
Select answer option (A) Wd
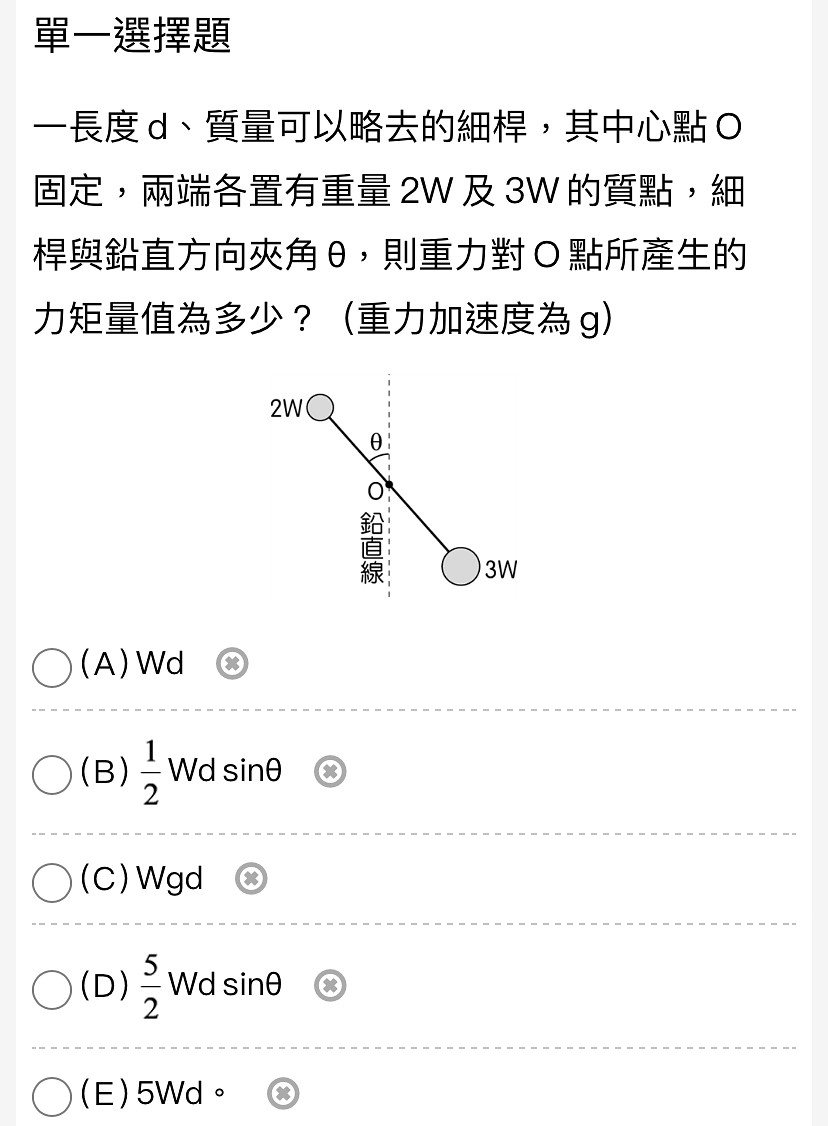pos(52,668)
